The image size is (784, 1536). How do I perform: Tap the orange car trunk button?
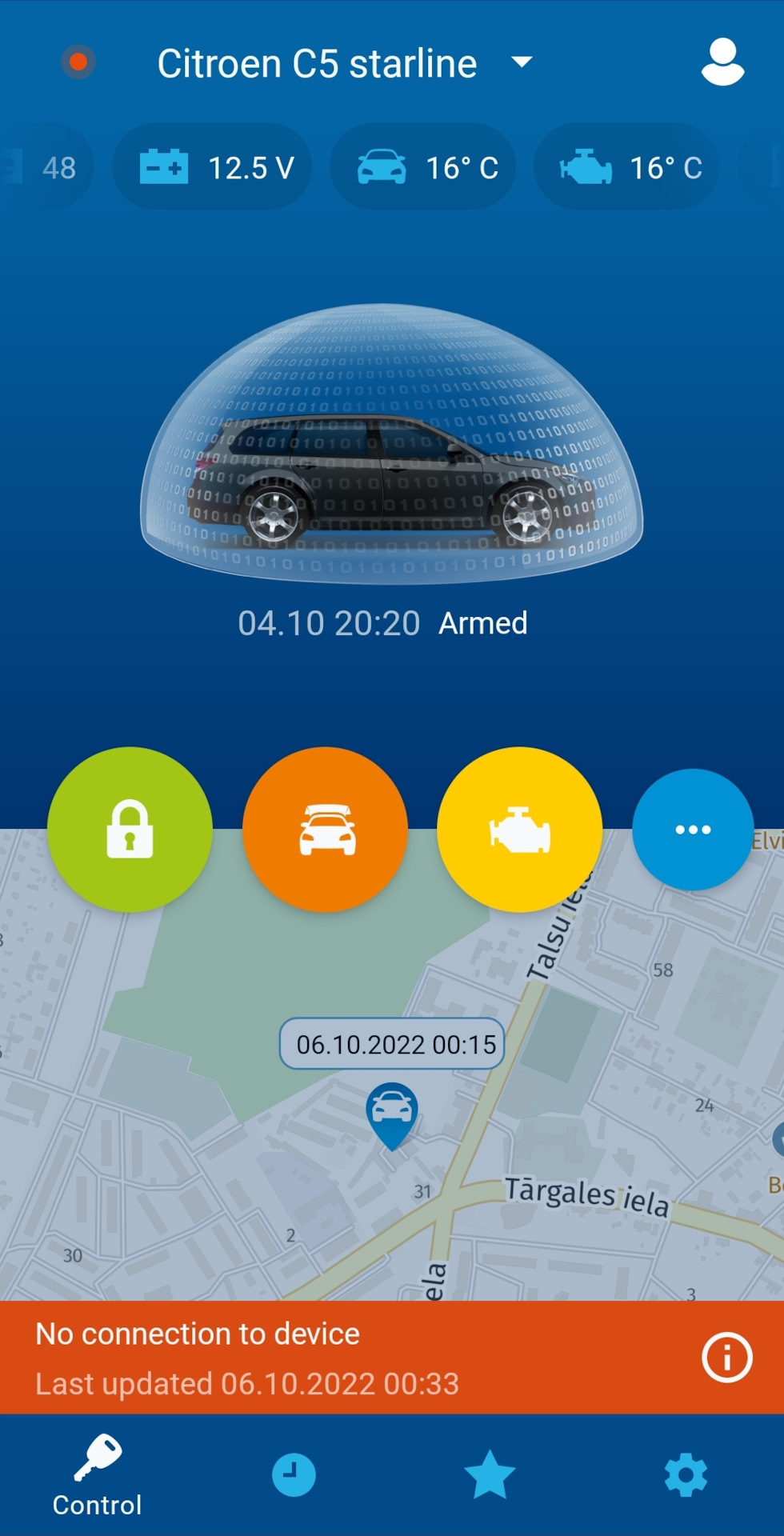point(325,830)
